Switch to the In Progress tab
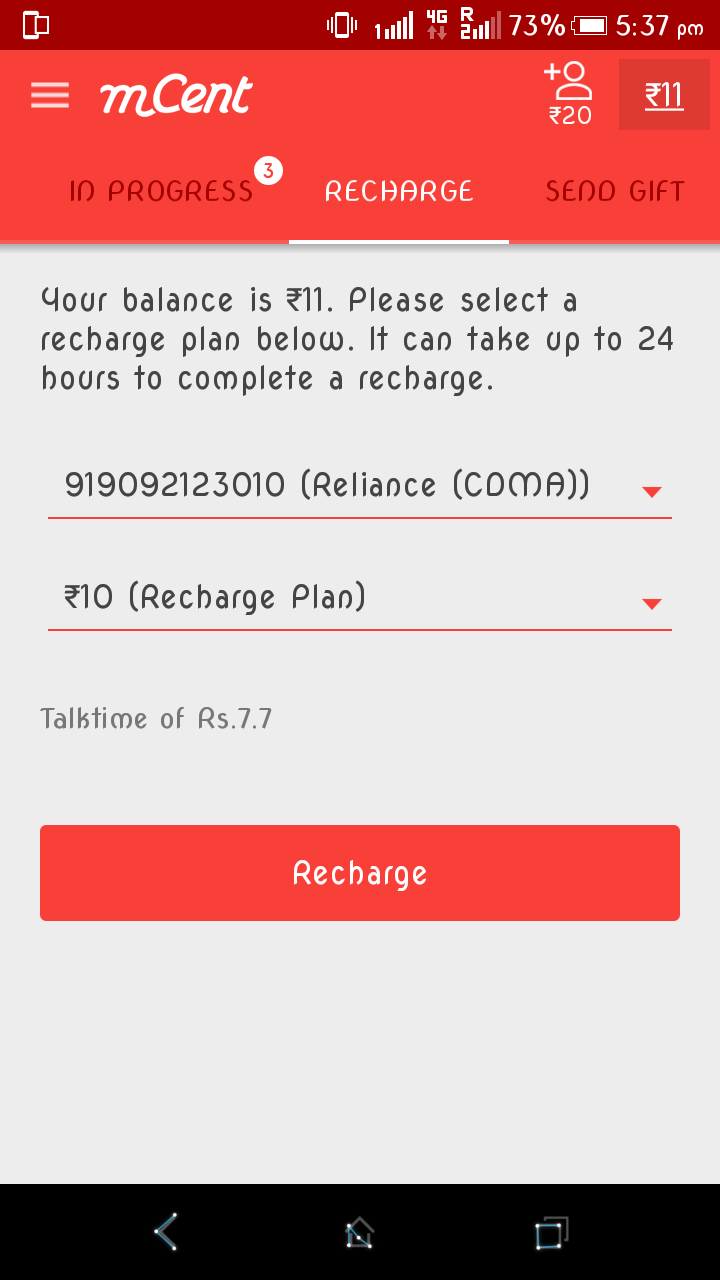This screenshot has width=720, height=1280. 162,191
